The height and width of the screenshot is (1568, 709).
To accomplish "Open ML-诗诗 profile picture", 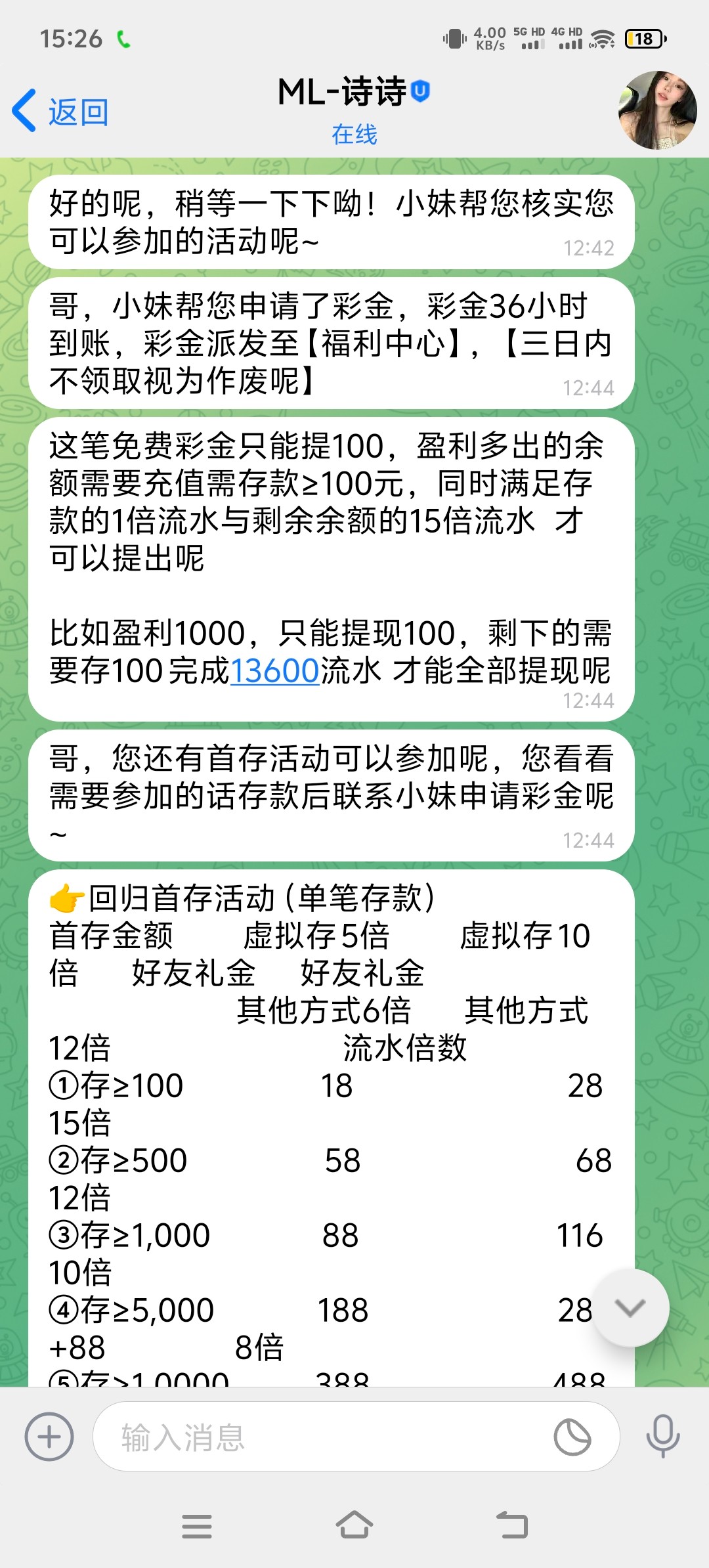I will (x=656, y=110).
